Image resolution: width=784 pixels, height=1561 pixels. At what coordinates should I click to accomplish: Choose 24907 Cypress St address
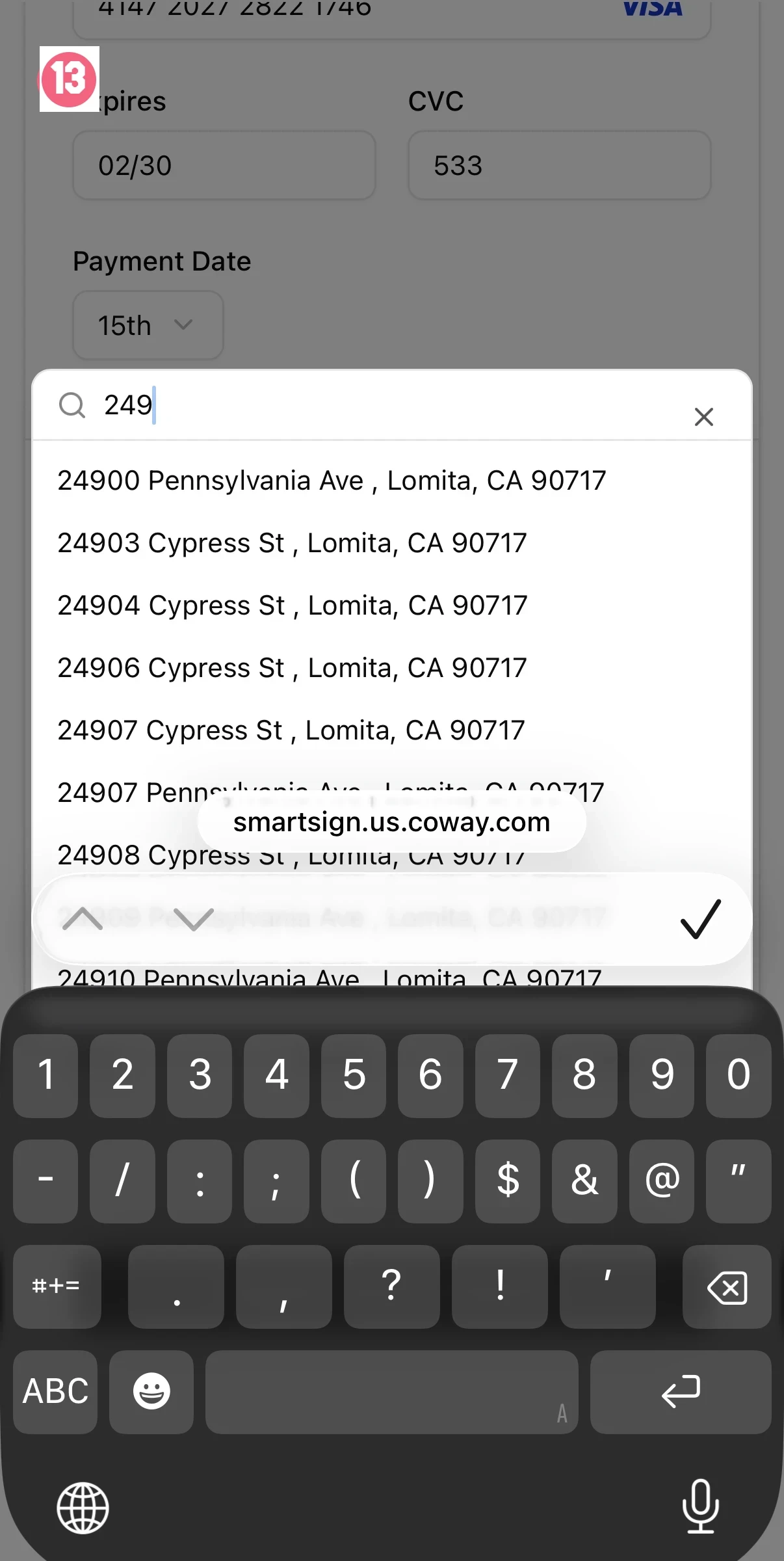click(x=291, y=729)
